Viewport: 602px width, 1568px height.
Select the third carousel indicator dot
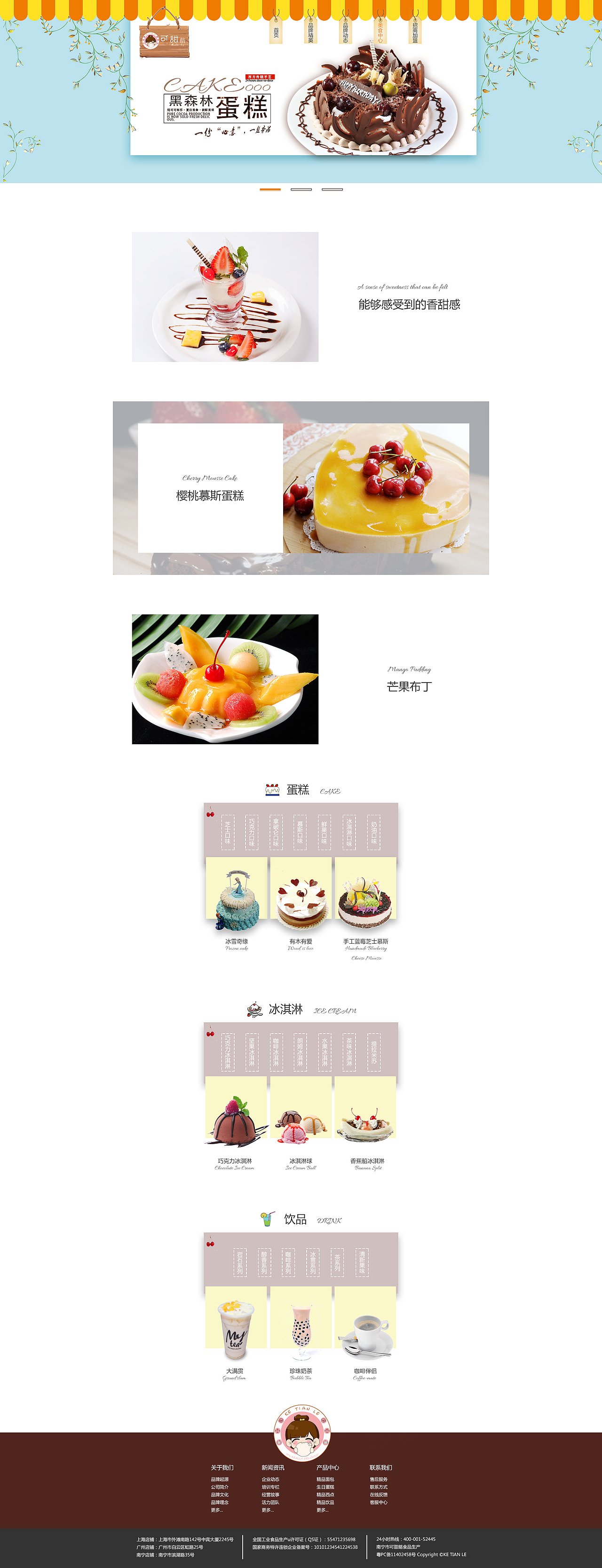pos(333,190)
